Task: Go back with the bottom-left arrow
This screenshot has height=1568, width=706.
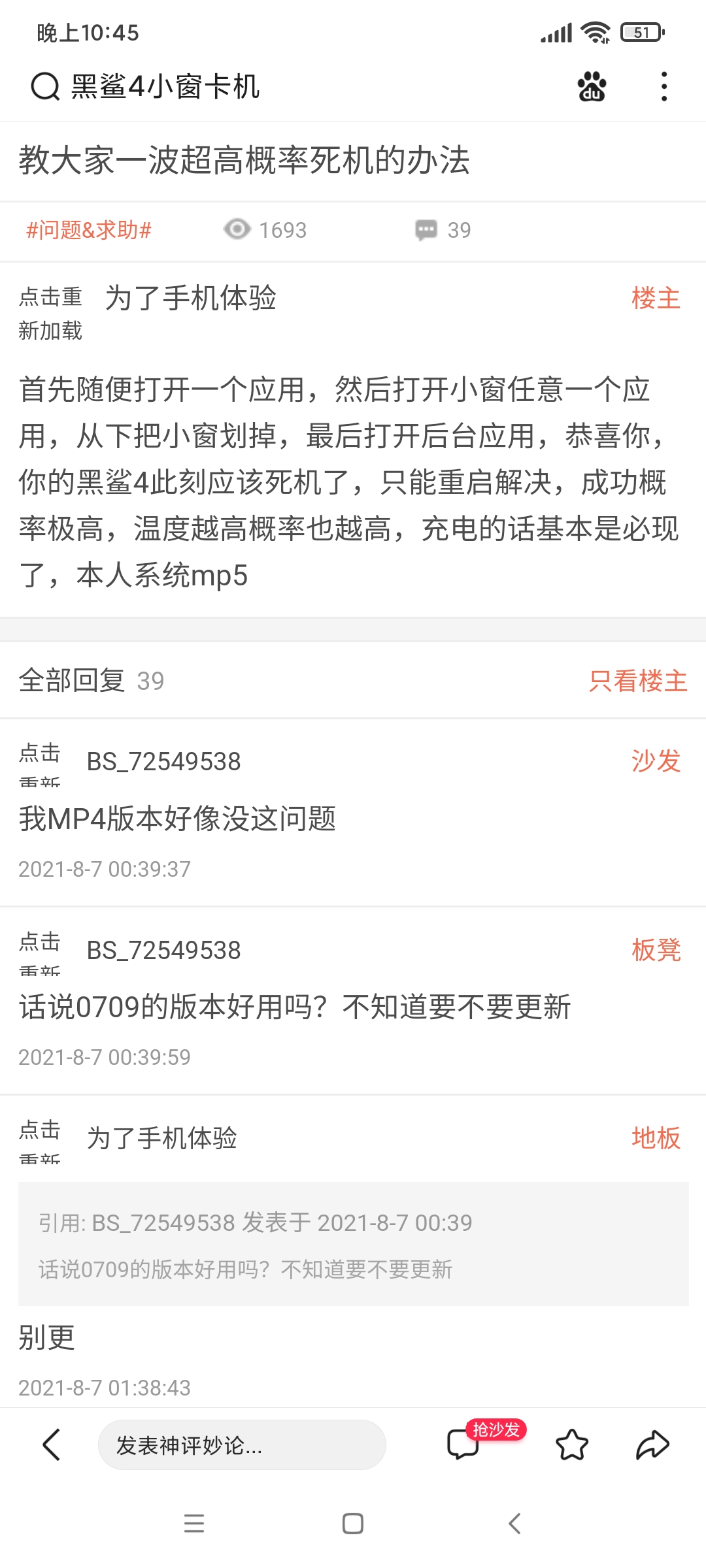Action: [51, 1445]
